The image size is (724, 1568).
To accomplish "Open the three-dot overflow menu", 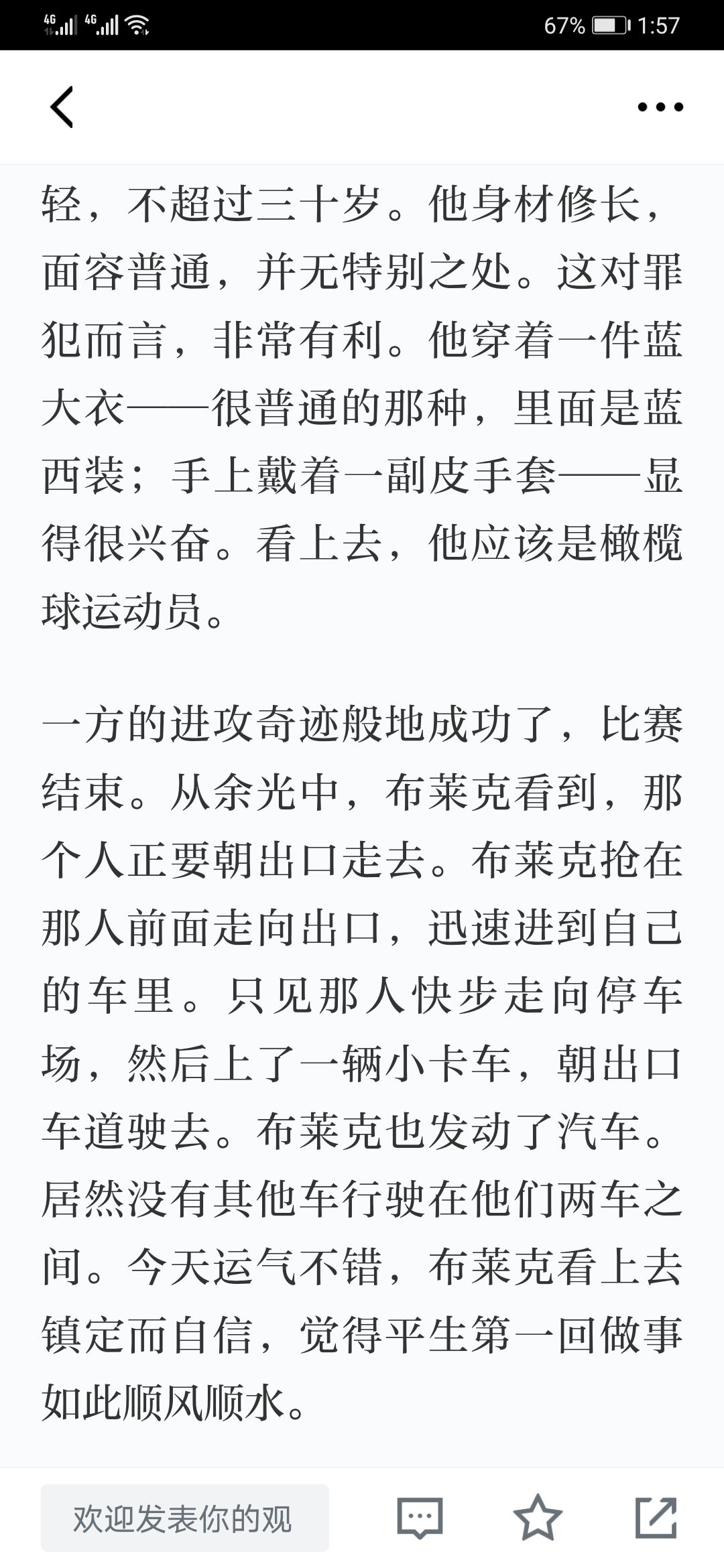I will [x=660, y=107].
